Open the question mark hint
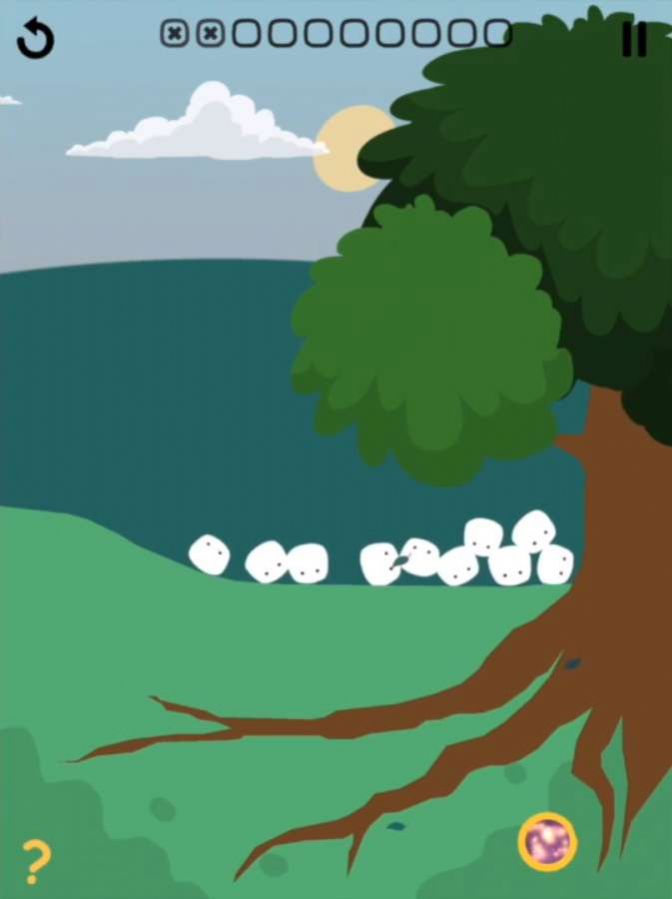Viewport: 672px width, 899px height. (x=36, y=861)
